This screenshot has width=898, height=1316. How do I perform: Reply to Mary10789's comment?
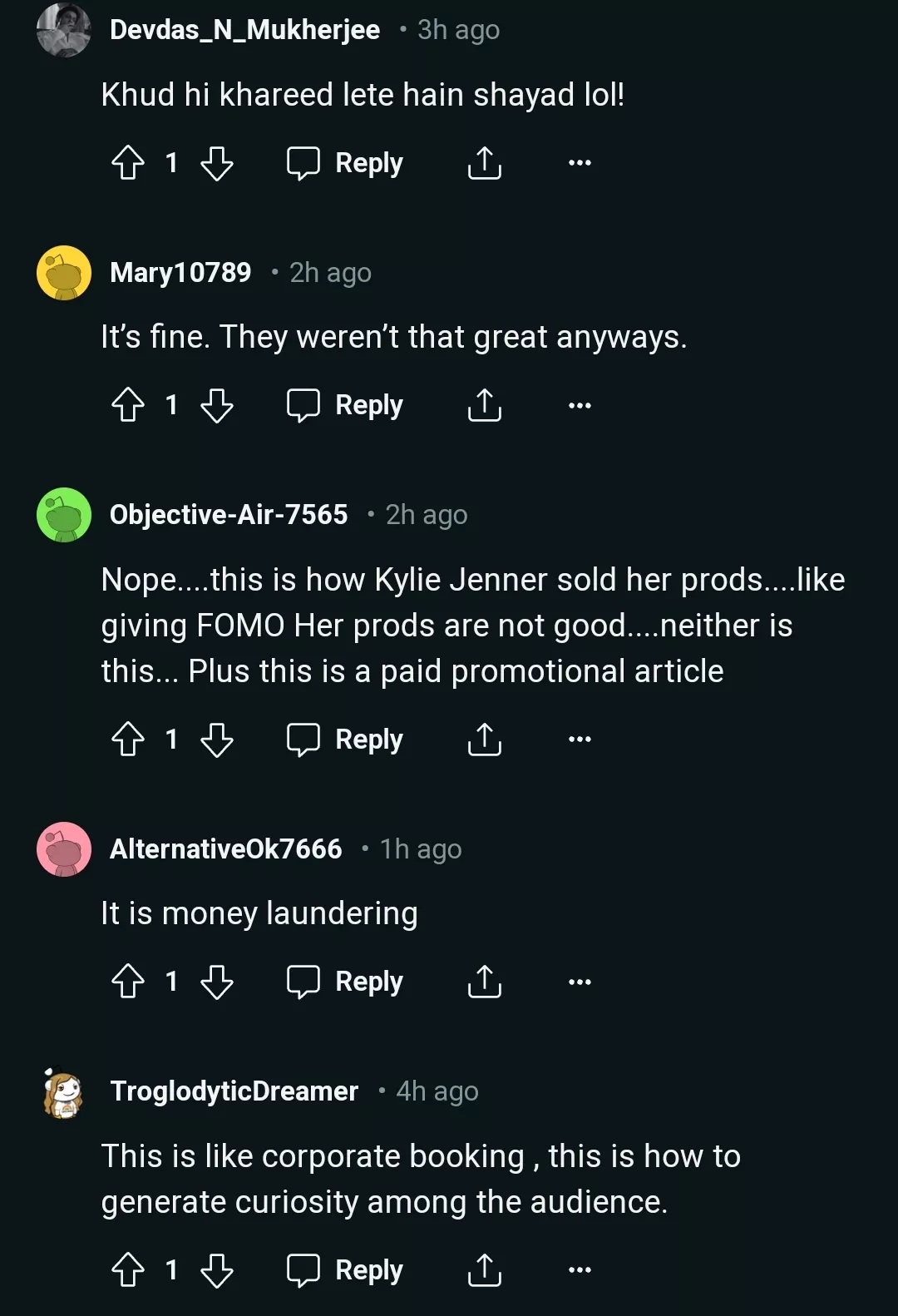345,406
